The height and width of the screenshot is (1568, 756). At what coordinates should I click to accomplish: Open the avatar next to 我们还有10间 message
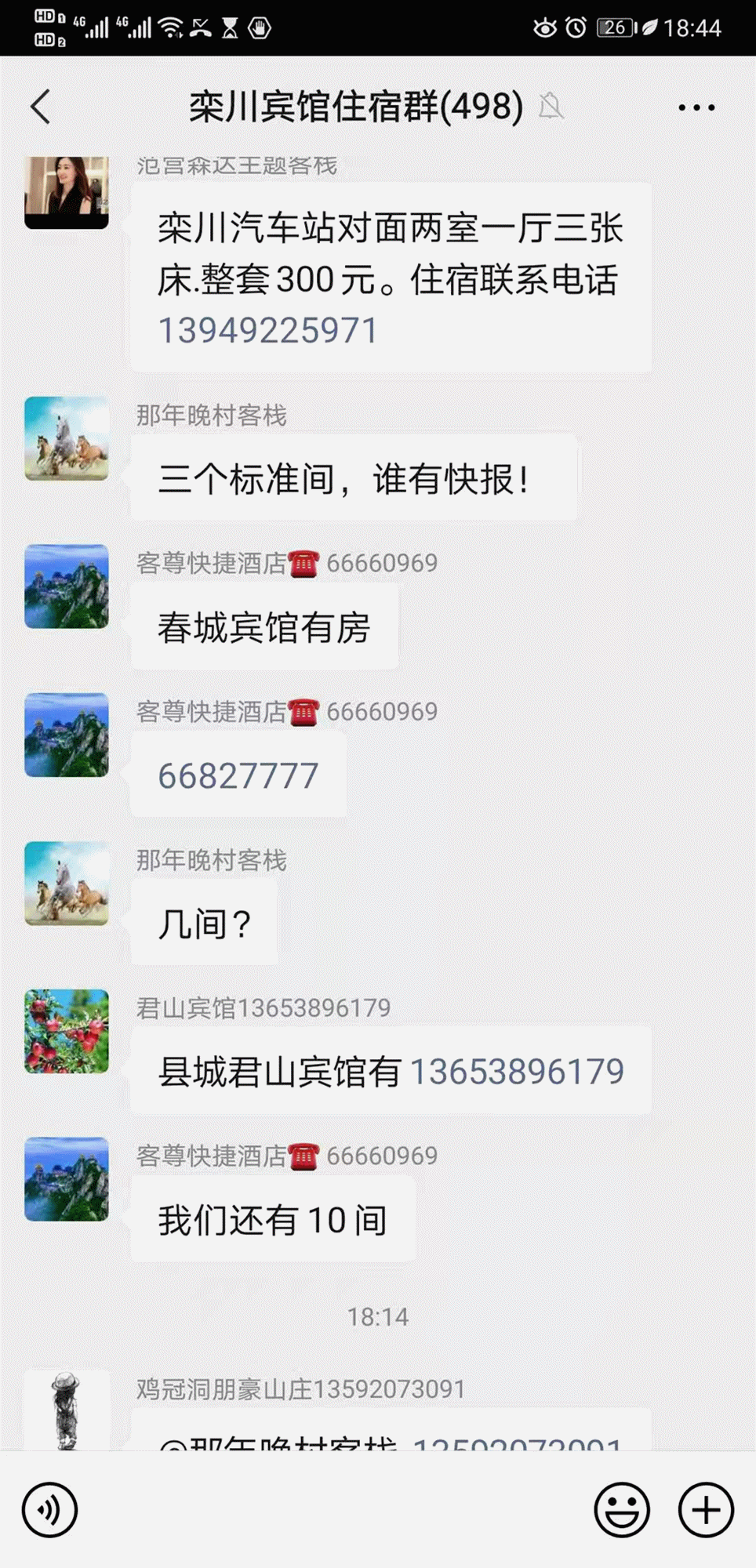click(x=67, y=1179)
